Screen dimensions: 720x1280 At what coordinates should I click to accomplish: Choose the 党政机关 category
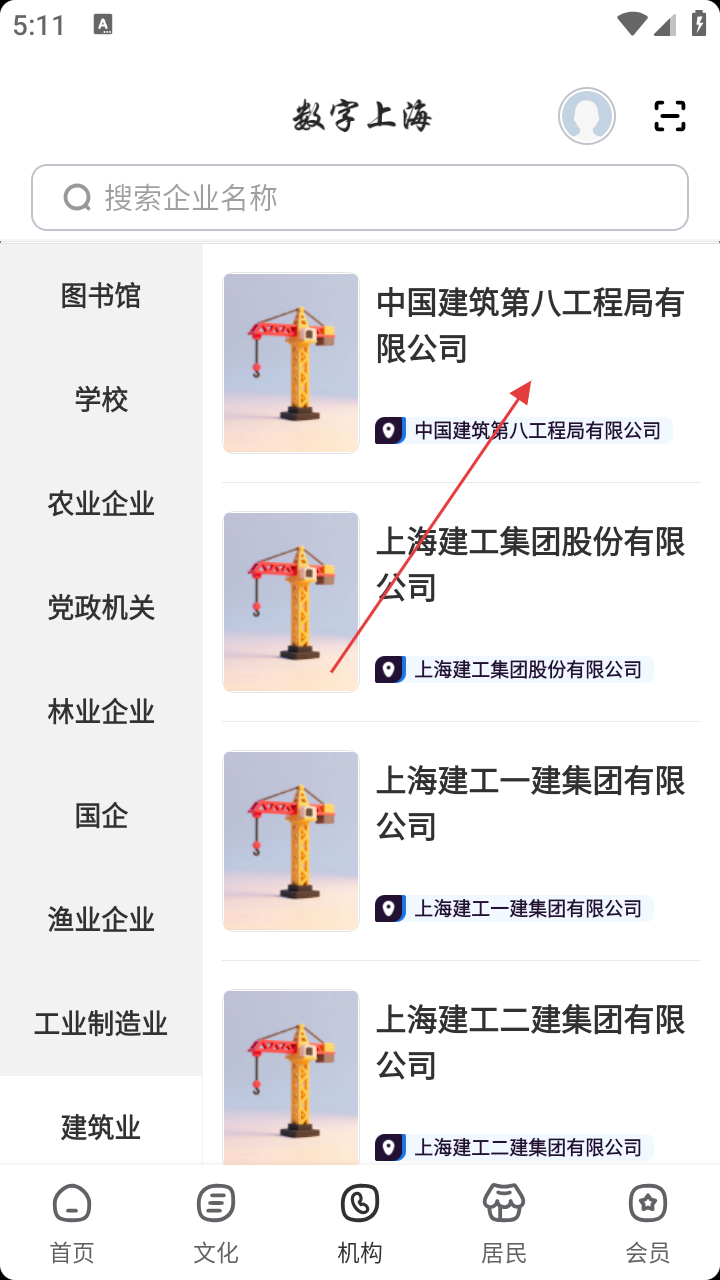[x=101, y=608]
